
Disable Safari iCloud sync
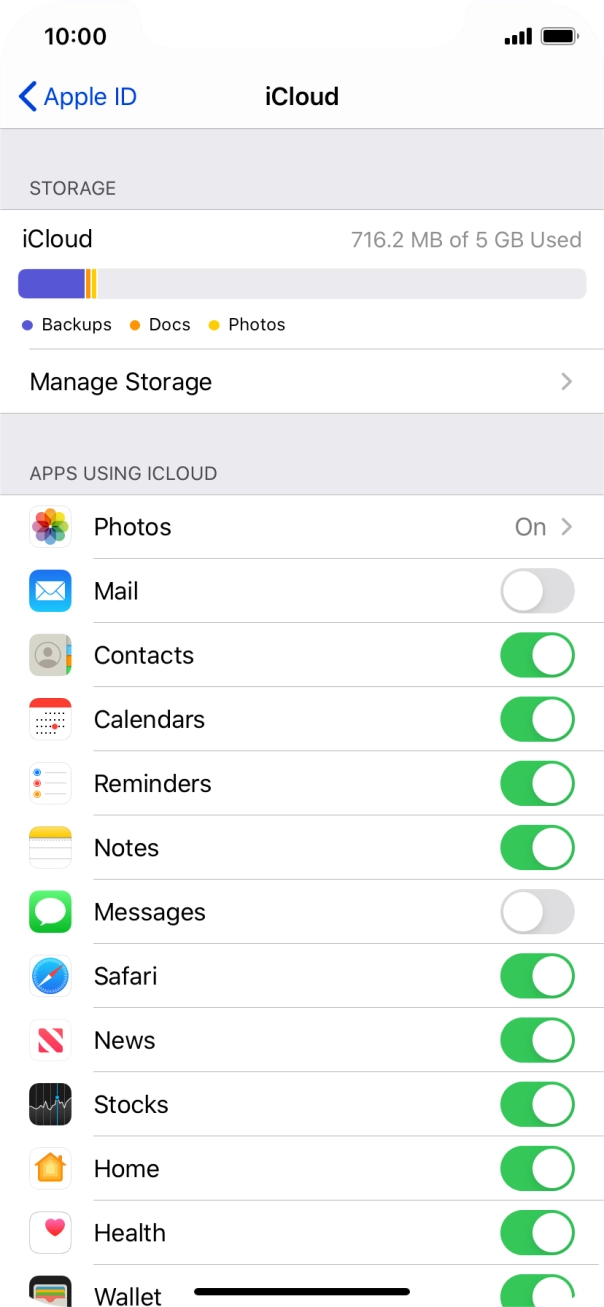(x=537, y=976)
